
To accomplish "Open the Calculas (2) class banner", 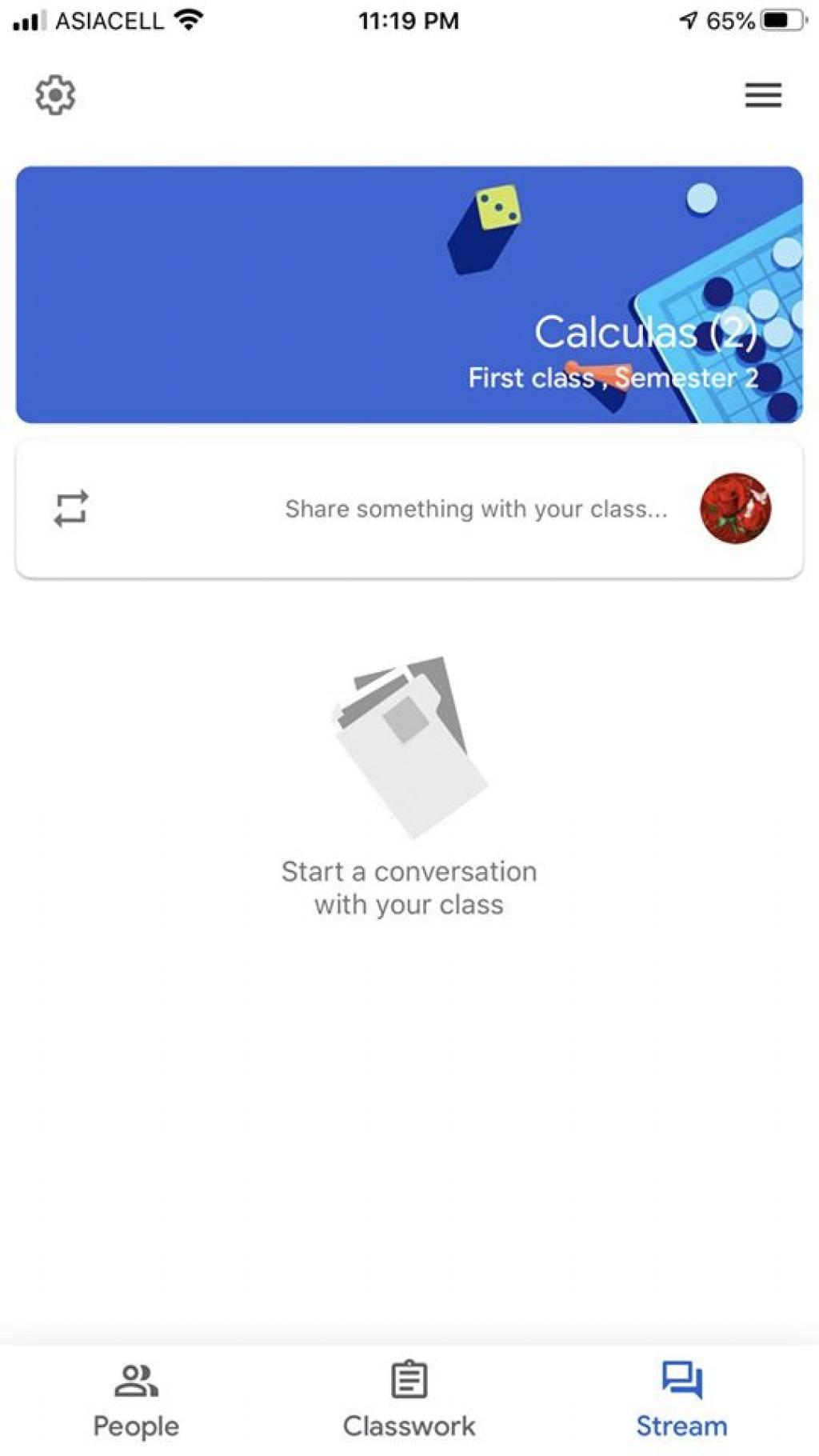I will (x=409, y=294).
